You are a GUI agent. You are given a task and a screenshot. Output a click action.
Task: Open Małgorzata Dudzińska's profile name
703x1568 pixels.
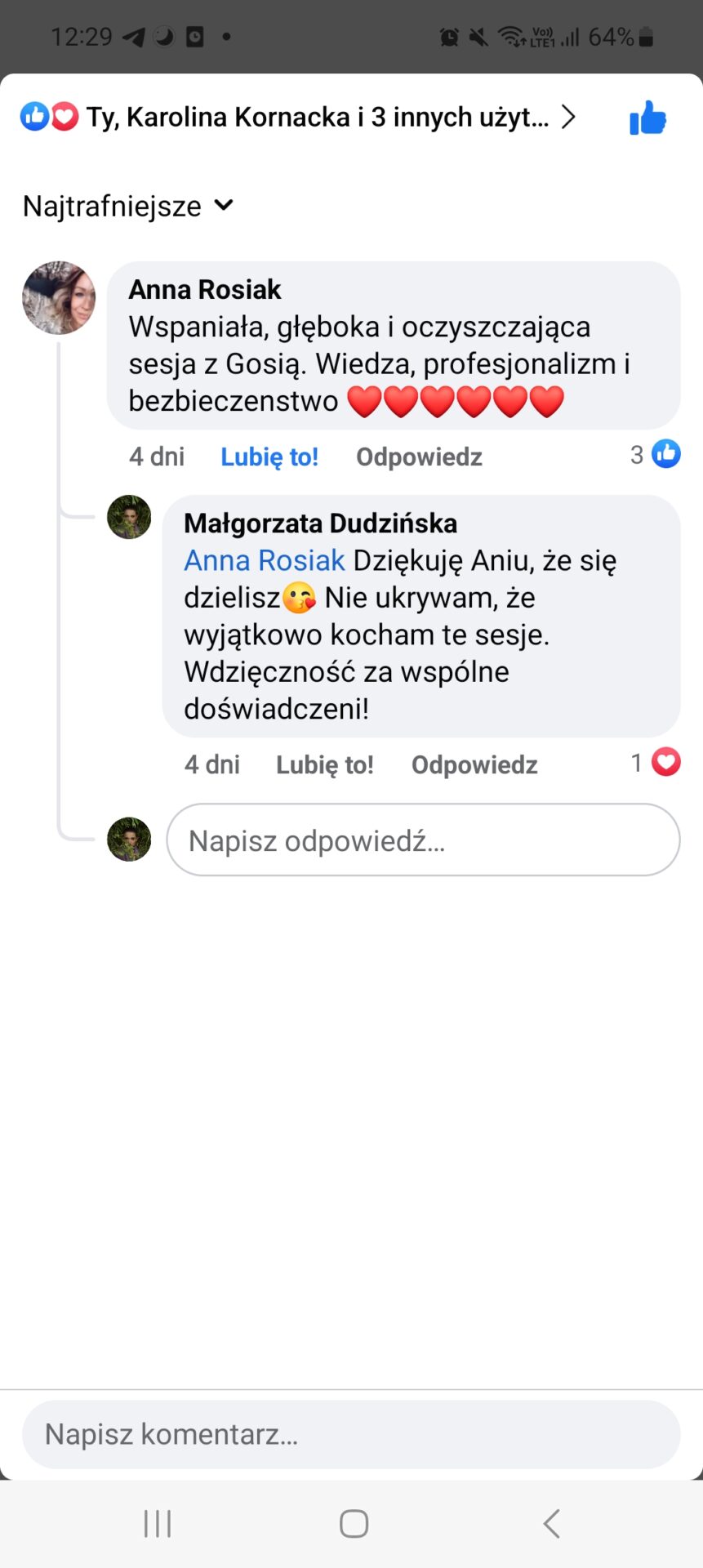pyautogui.click(x=320, y=523)
